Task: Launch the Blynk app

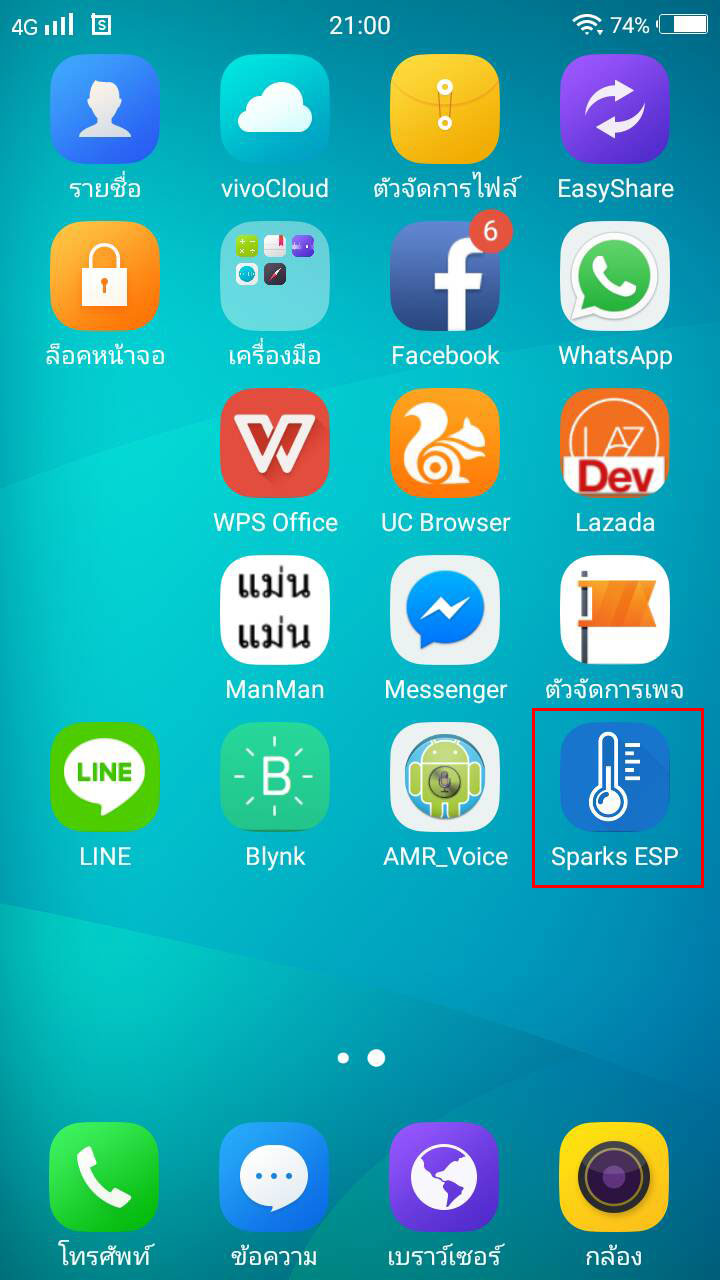Action: pos(275,778)
